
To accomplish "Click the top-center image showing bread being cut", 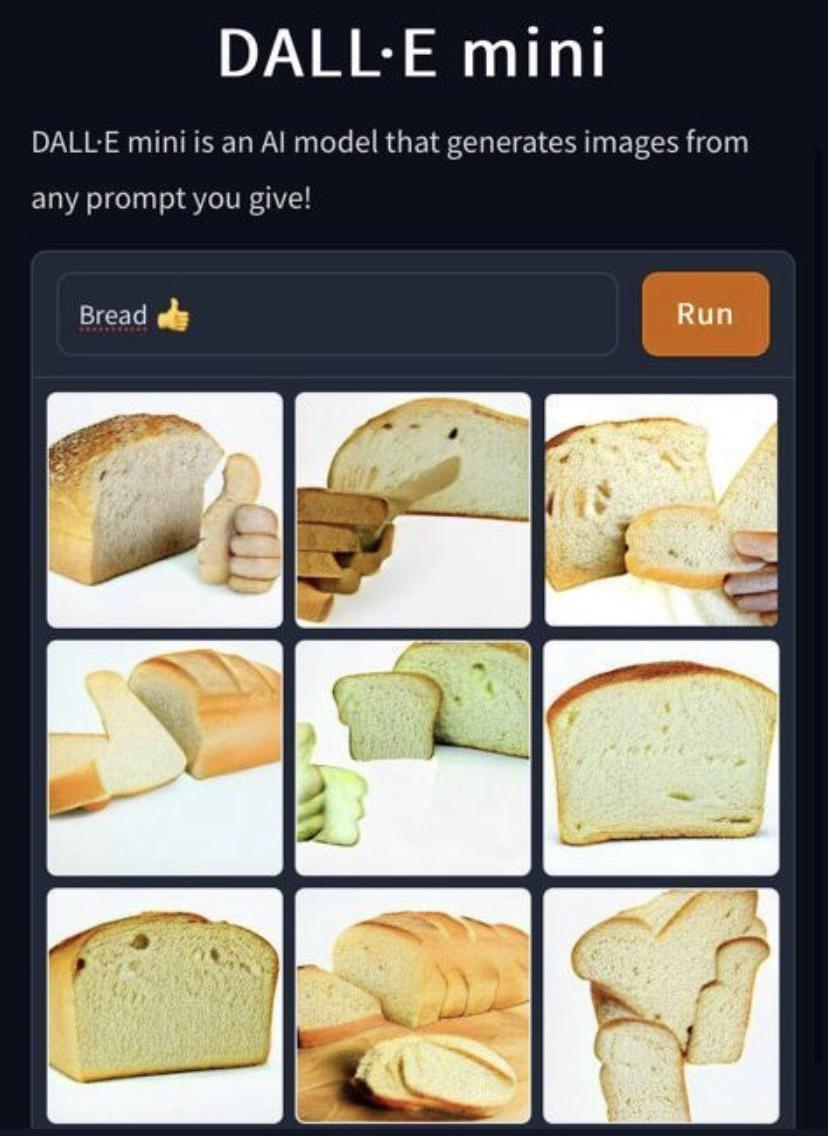I will point(414,510).
